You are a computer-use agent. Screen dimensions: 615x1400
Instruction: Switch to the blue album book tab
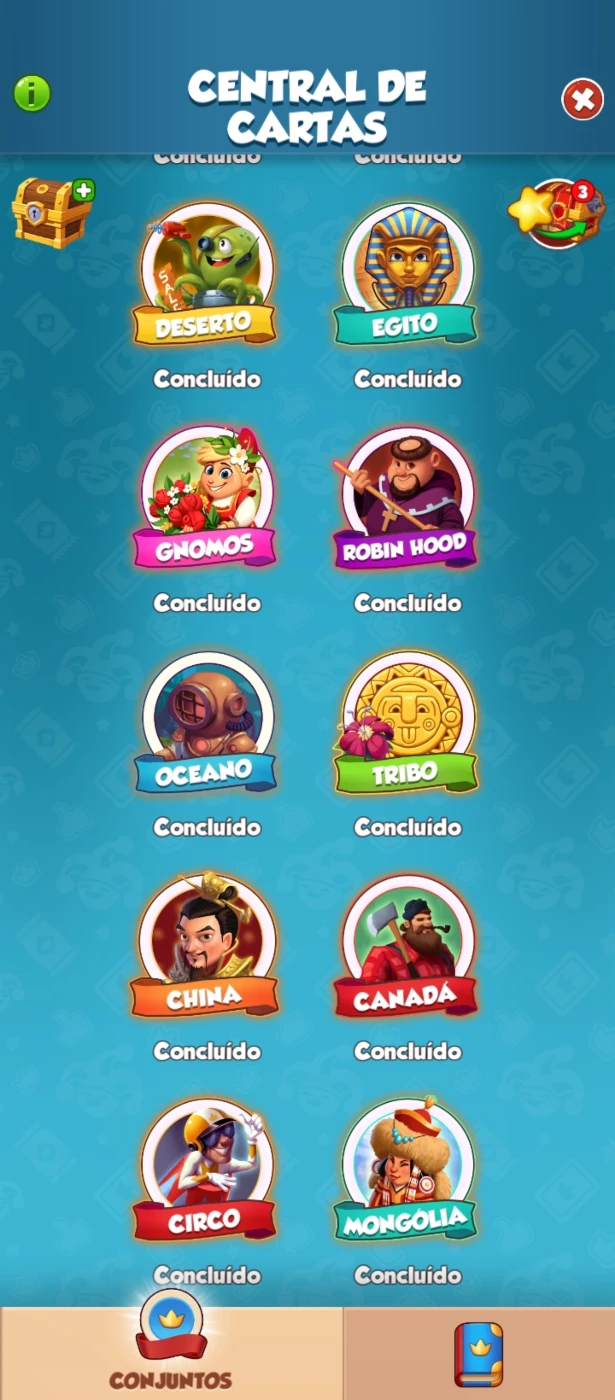coord(479,1353)
